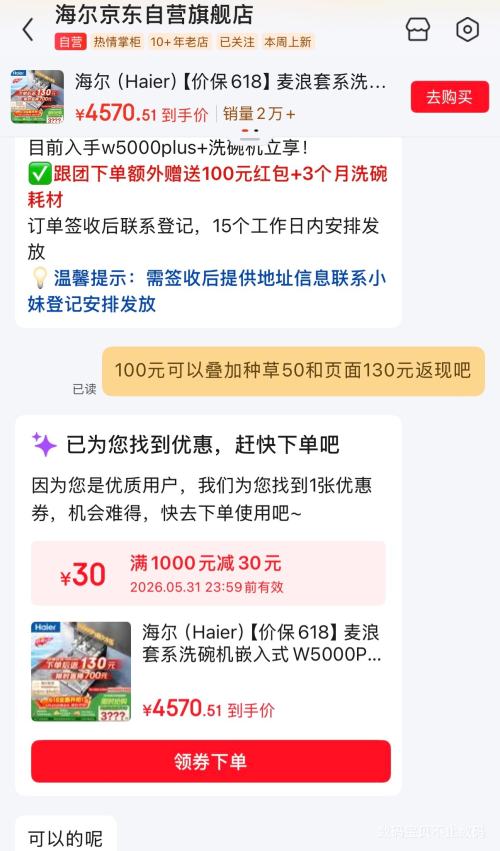Open chat settings hexagon icon

(x=467, y=29)
